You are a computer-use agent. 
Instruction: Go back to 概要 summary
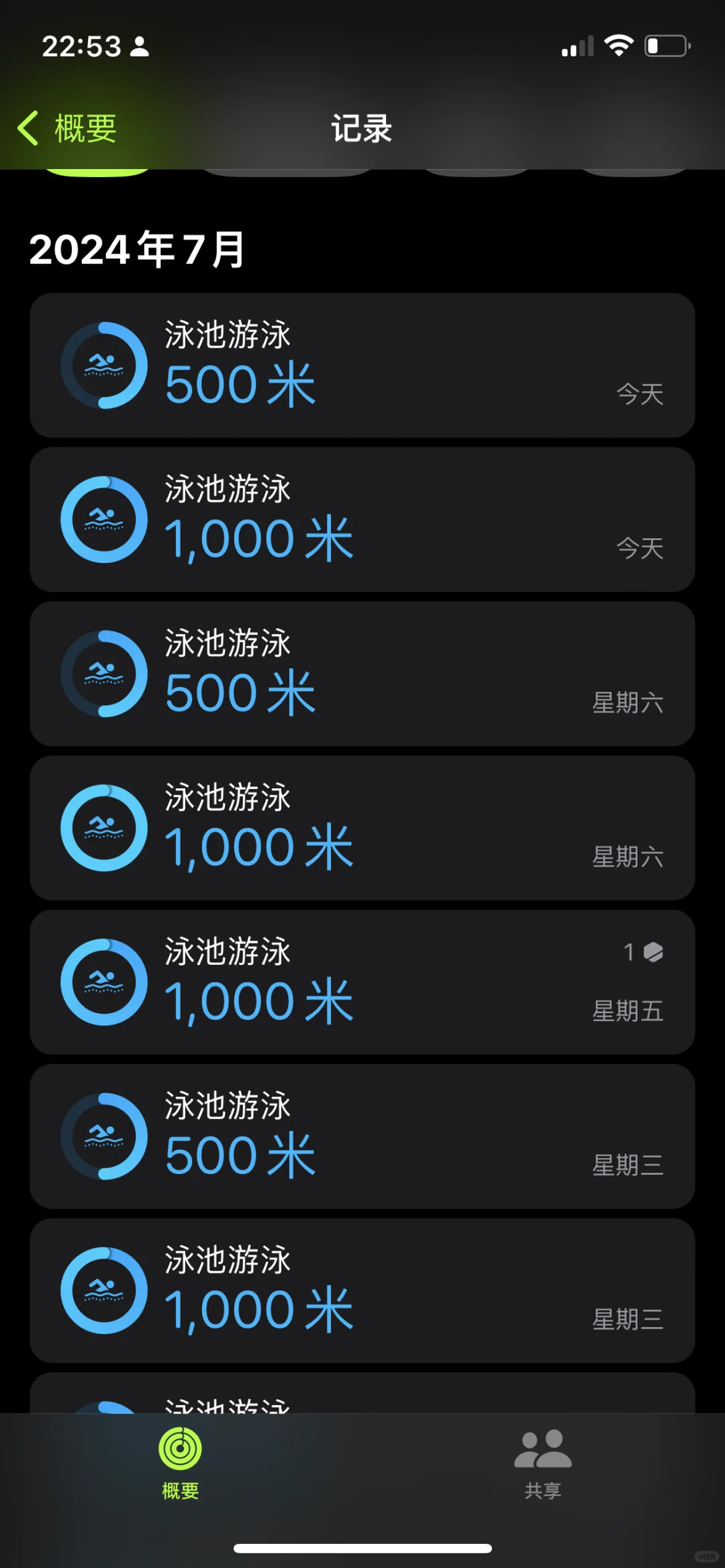click(67, 128)
